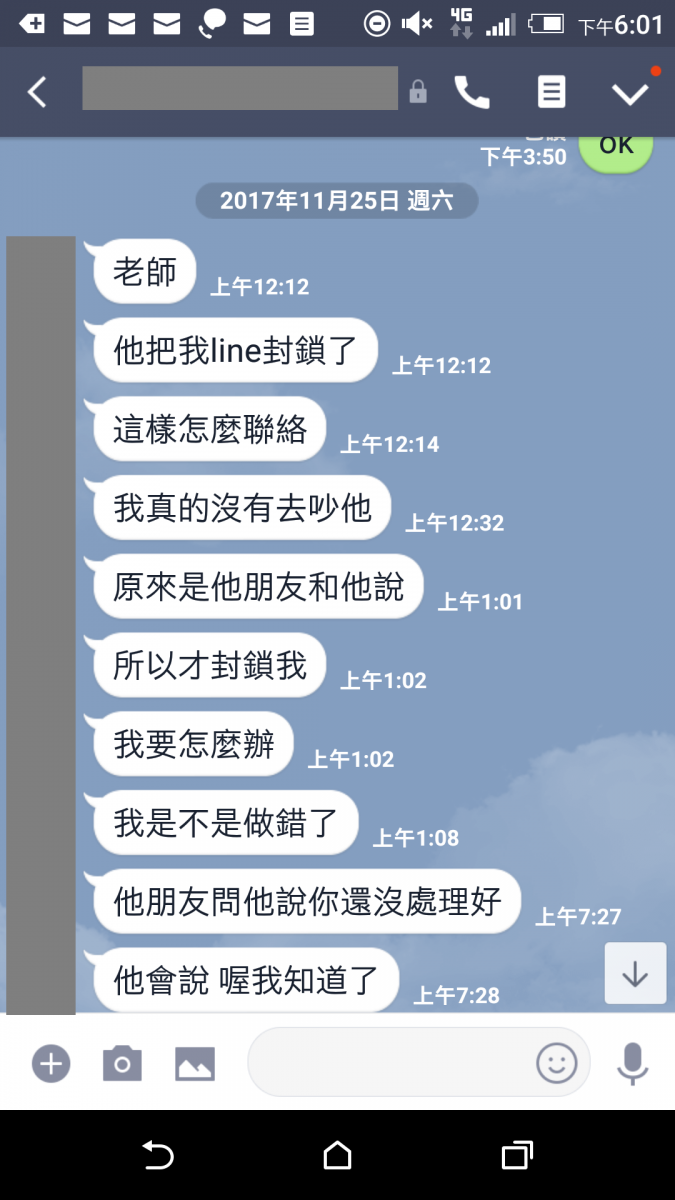Tap the system home button
675x1200 pixels.
tap(338, 1156)
